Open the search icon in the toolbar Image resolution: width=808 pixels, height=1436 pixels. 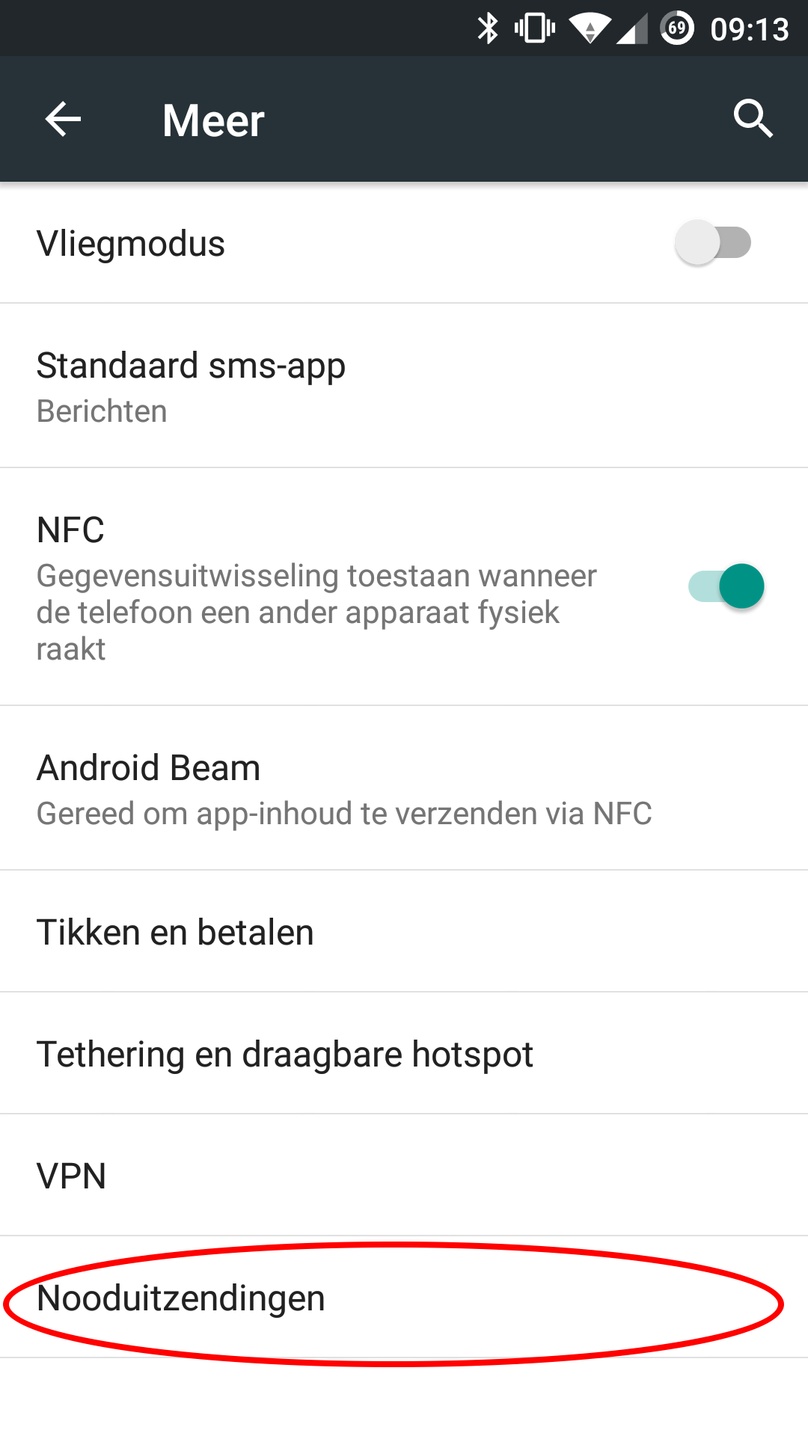click(753, 119)
